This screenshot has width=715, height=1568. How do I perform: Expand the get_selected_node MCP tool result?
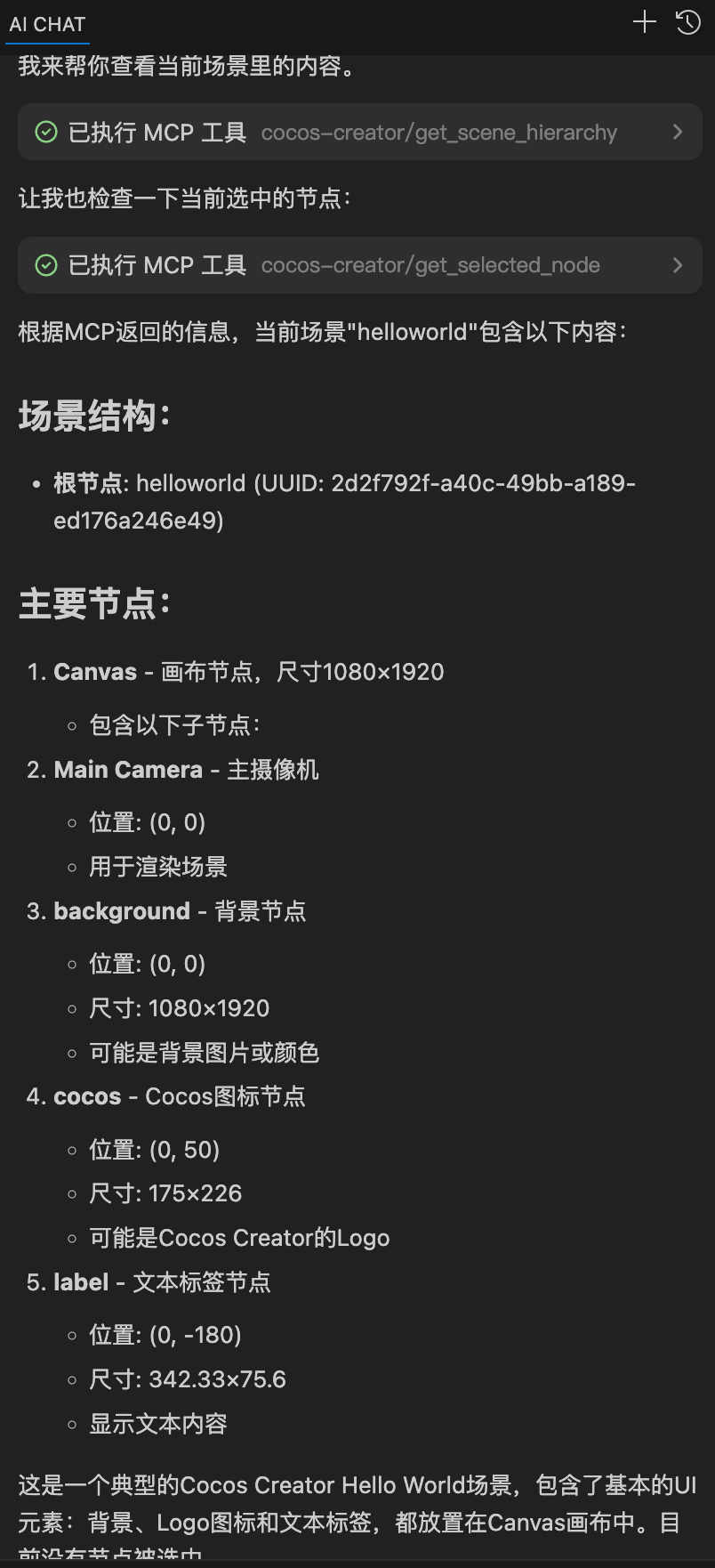coord(678,265)
